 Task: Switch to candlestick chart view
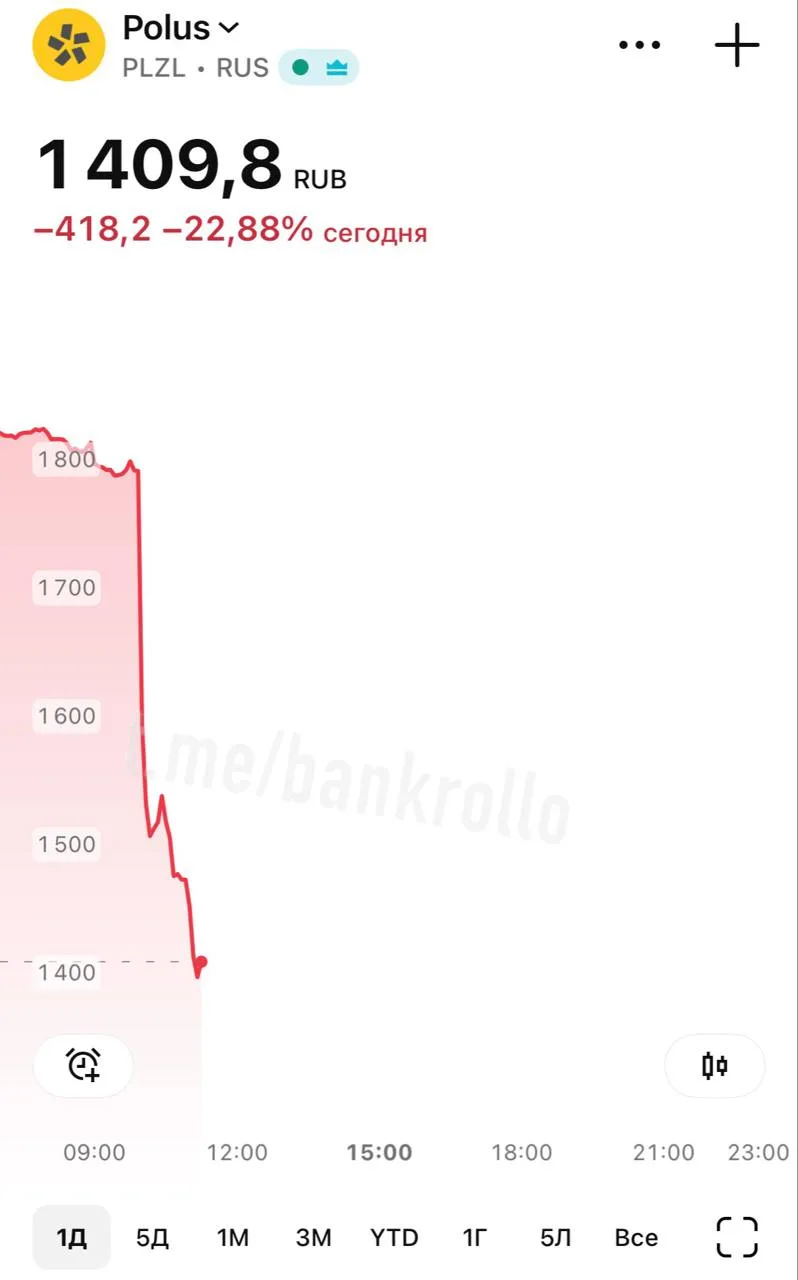click(x=714, y=1066)
